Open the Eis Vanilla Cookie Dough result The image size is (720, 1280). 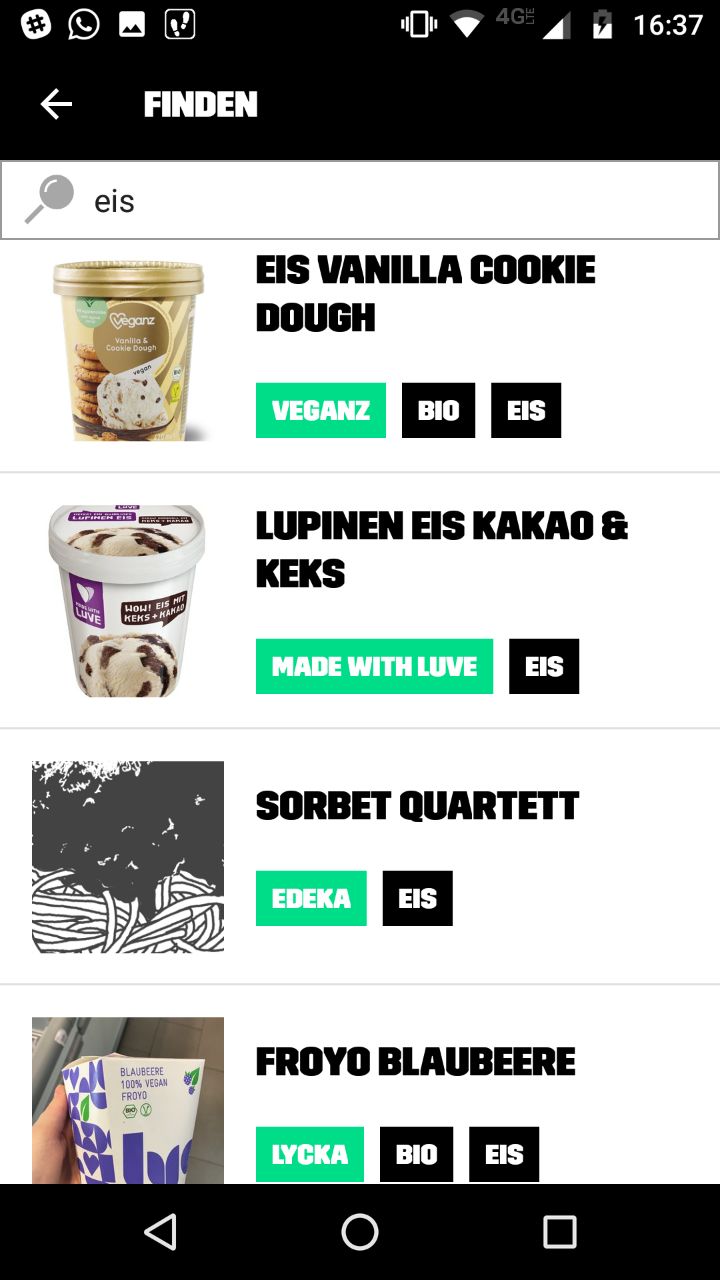point(360,356)
